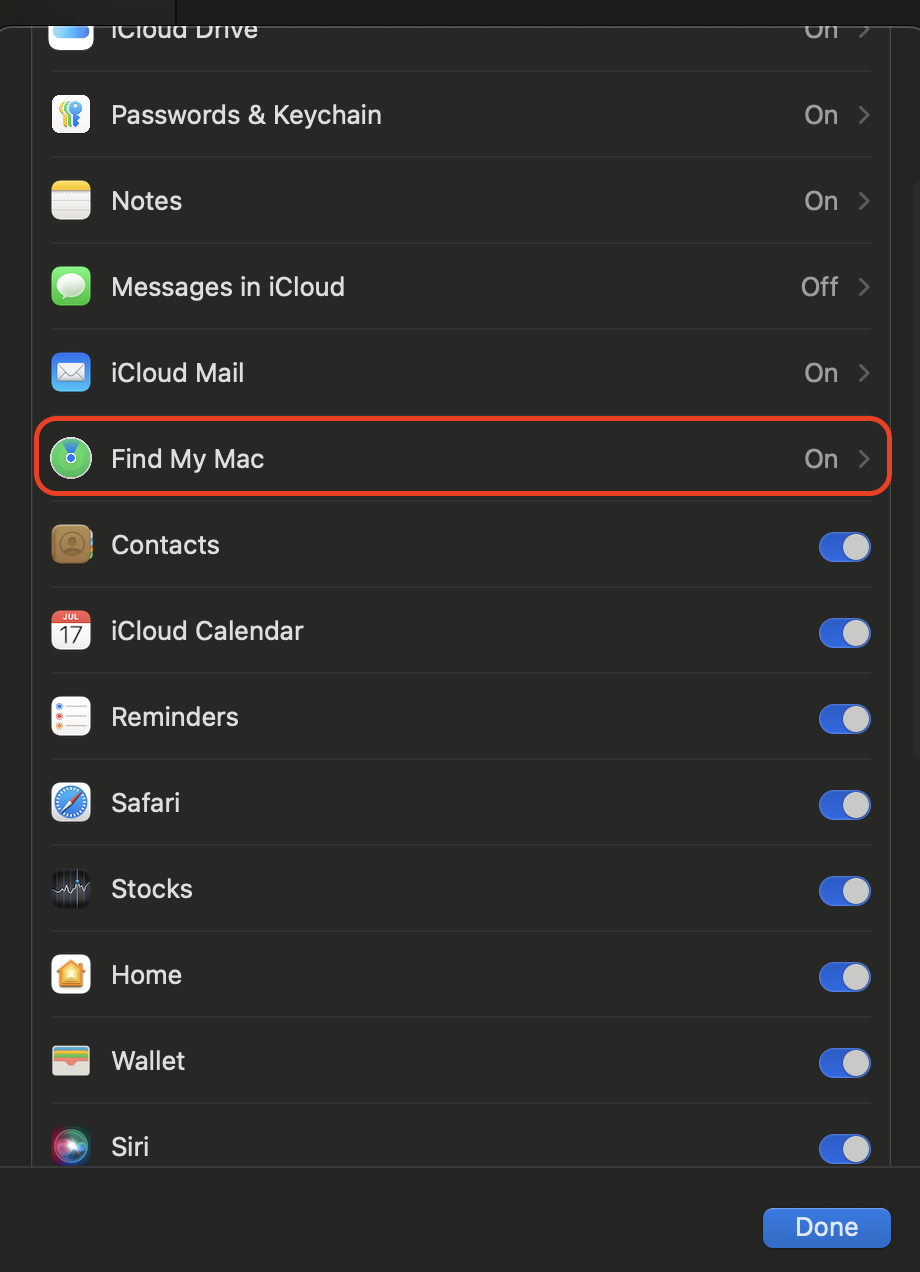
Task: Select the Find My Mac icon
Action: (70, 458)
